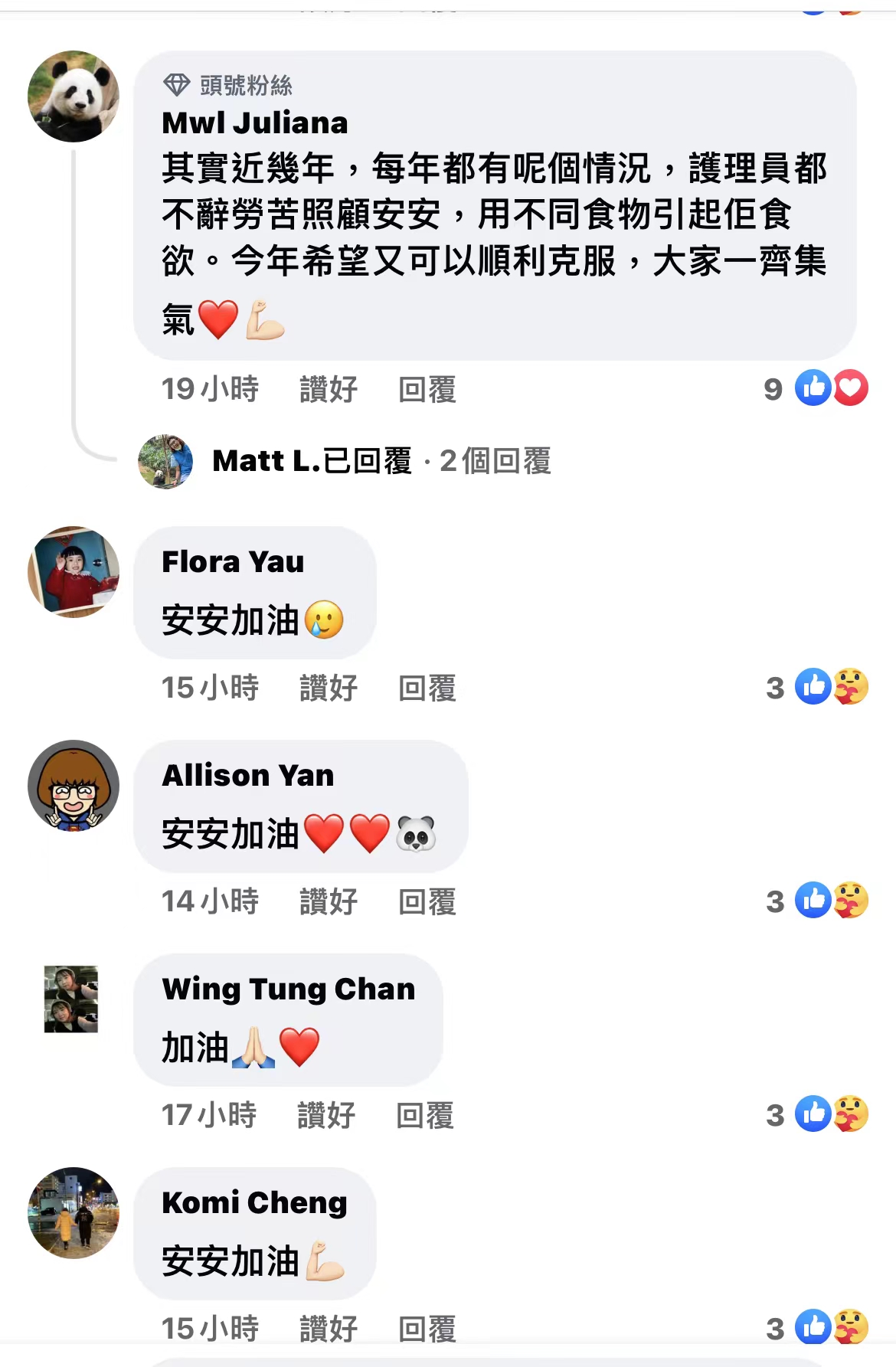Viewport: 896px width, 1367px height.
Task: Open Flora Yau's profile name
Action: point(233,562)
